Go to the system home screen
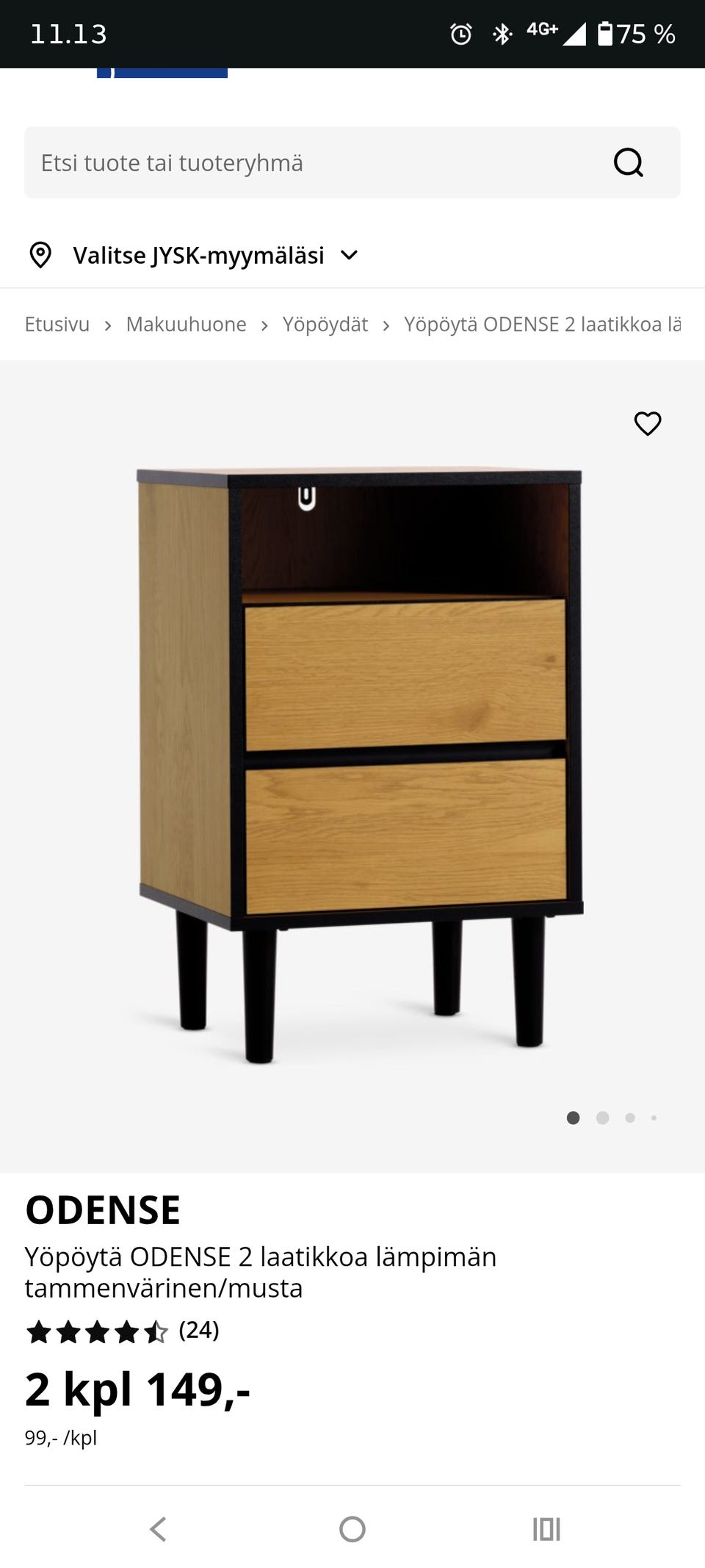The image size is (705, 1568). click(x=352, y=1529)
